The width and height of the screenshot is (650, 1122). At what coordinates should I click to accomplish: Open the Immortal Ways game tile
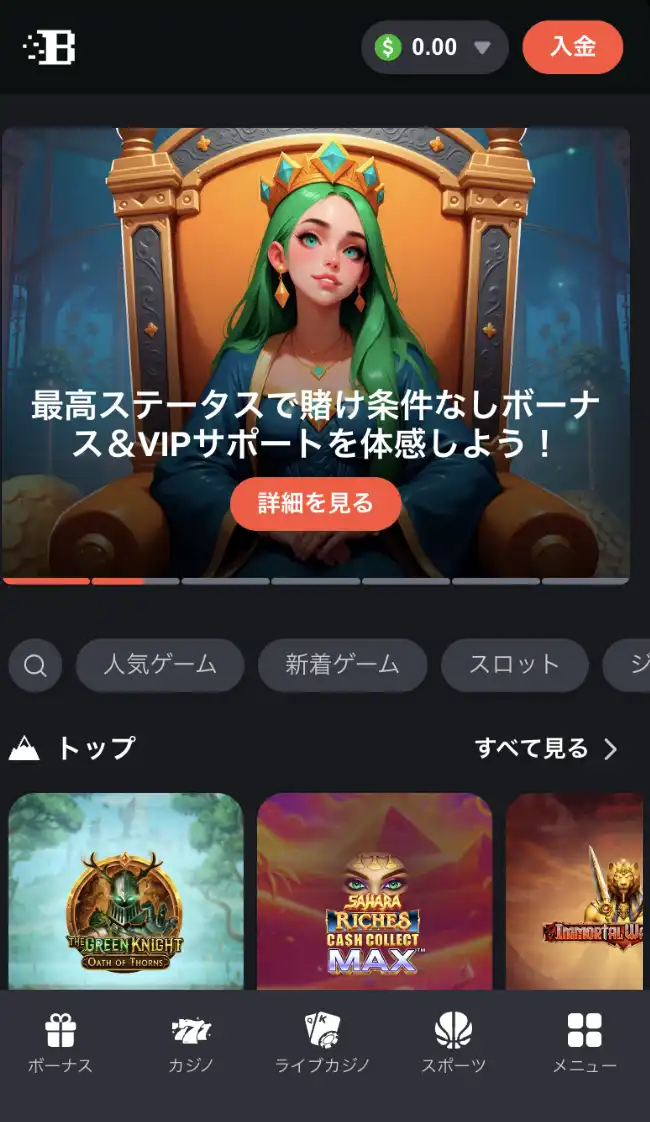click(578, 890)
